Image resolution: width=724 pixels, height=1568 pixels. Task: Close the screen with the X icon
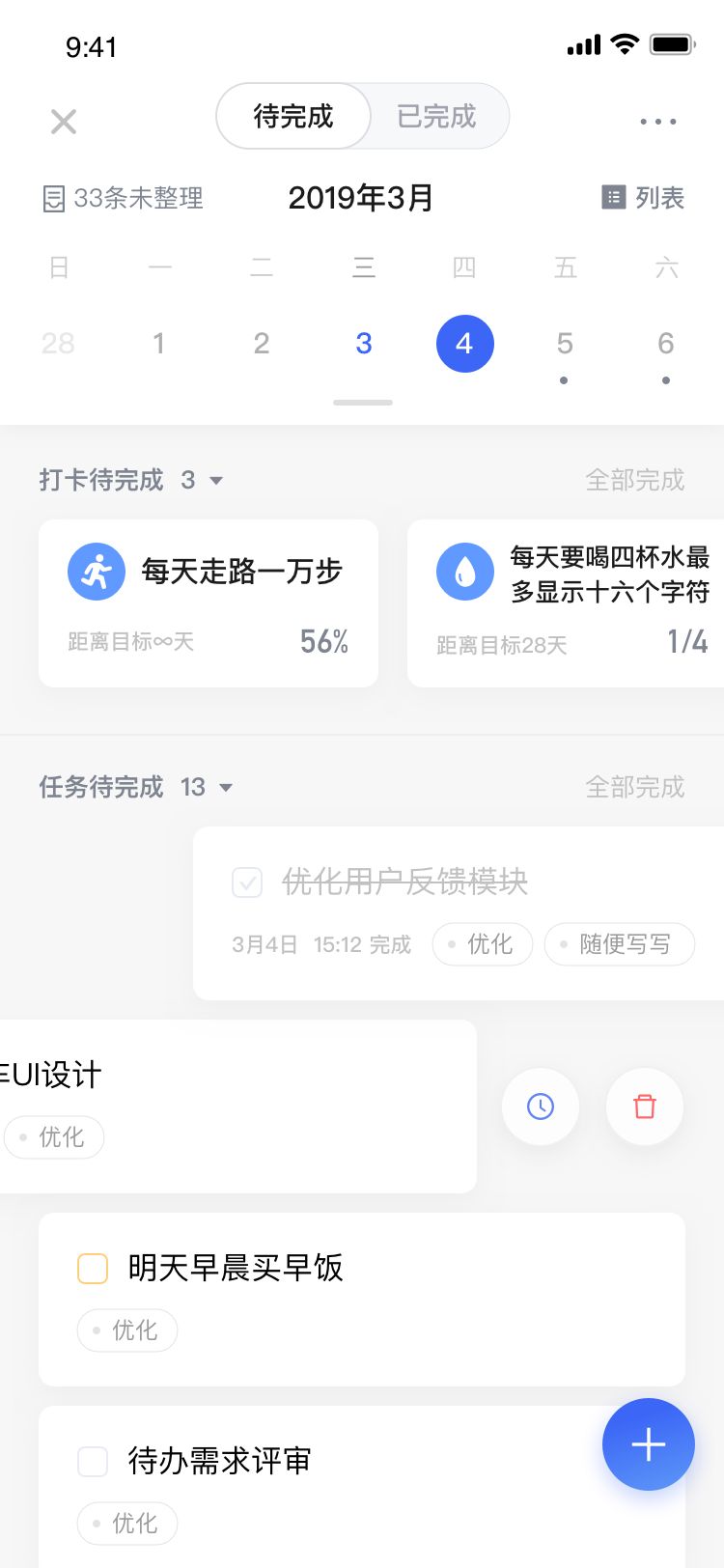[64, 122]
